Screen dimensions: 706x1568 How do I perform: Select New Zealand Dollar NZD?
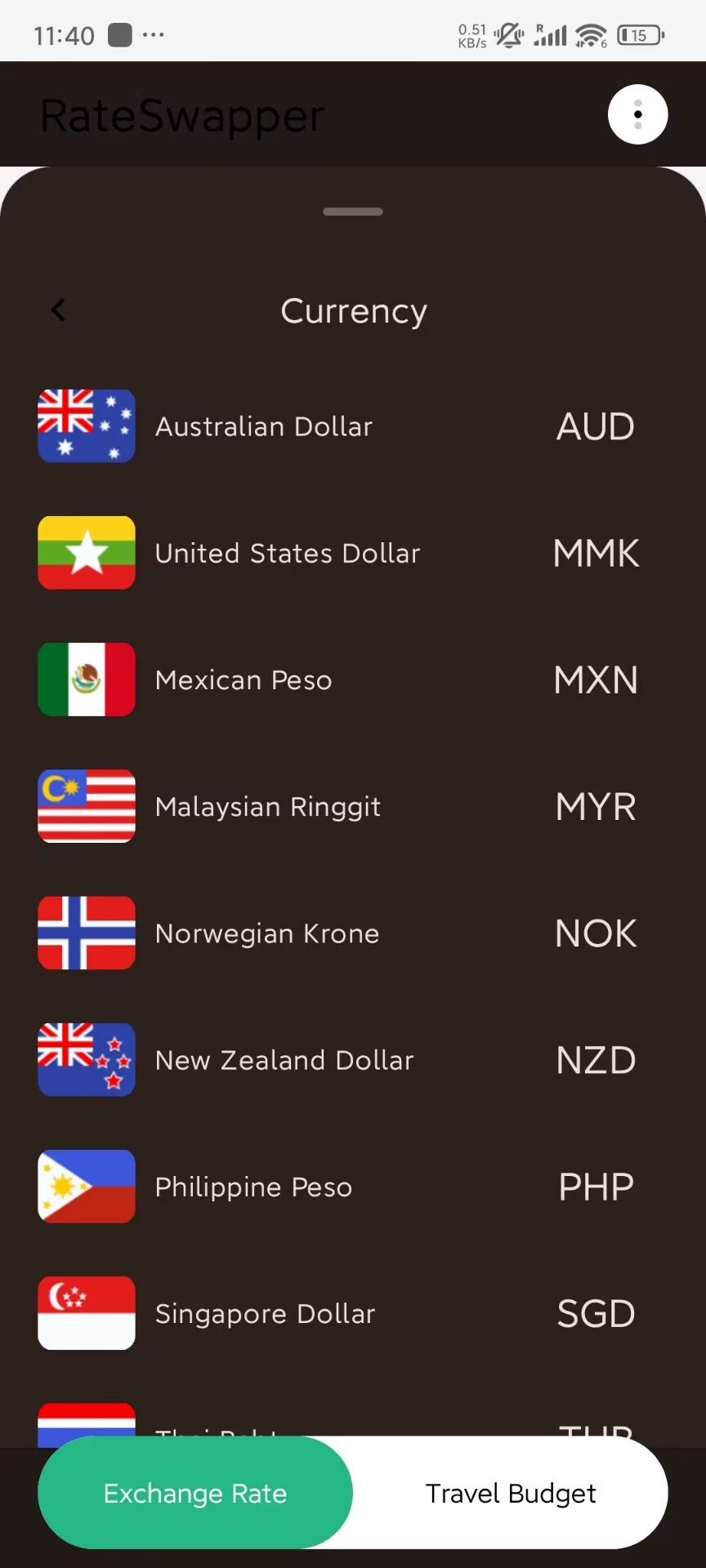[x=353, y=1059]
